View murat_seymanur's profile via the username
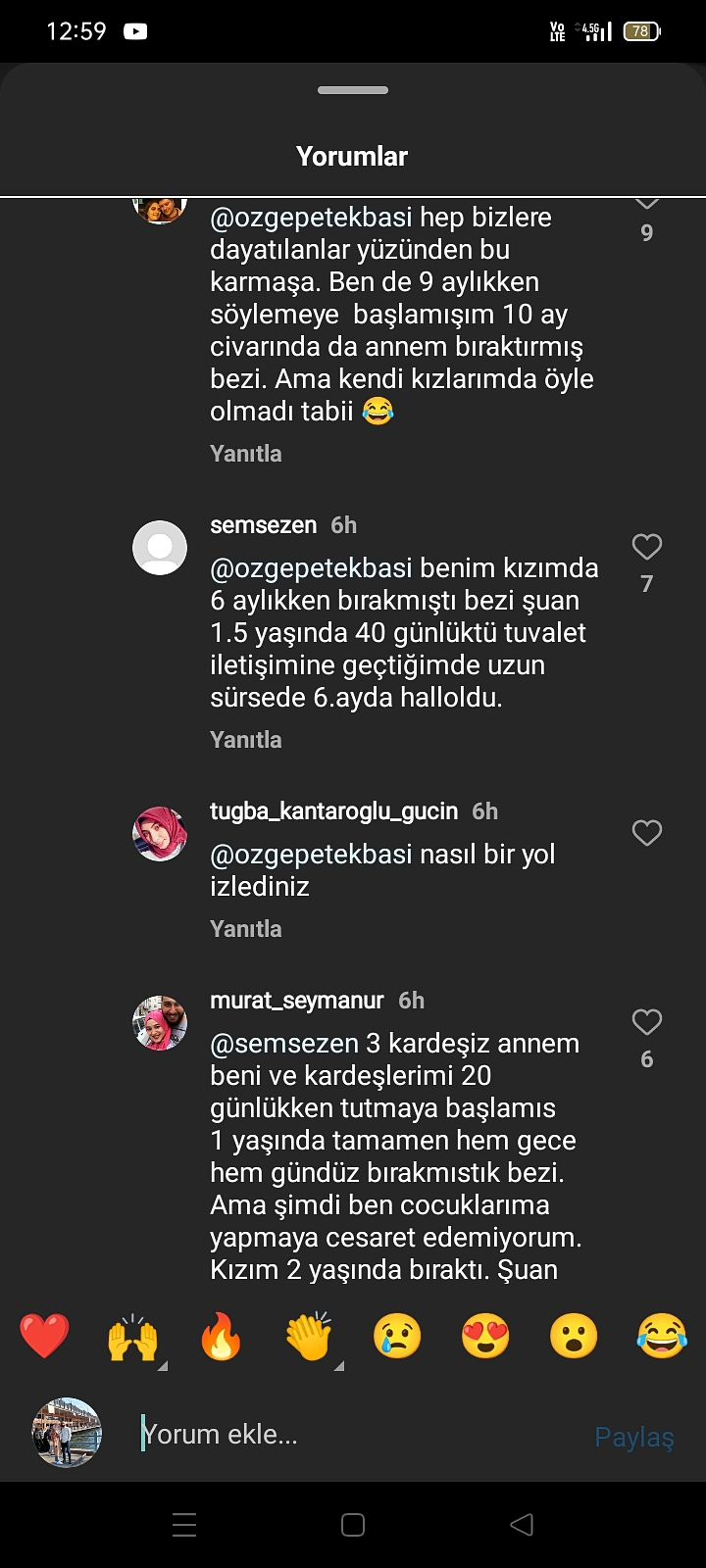706x1568 pixels. click(297, 1001)
